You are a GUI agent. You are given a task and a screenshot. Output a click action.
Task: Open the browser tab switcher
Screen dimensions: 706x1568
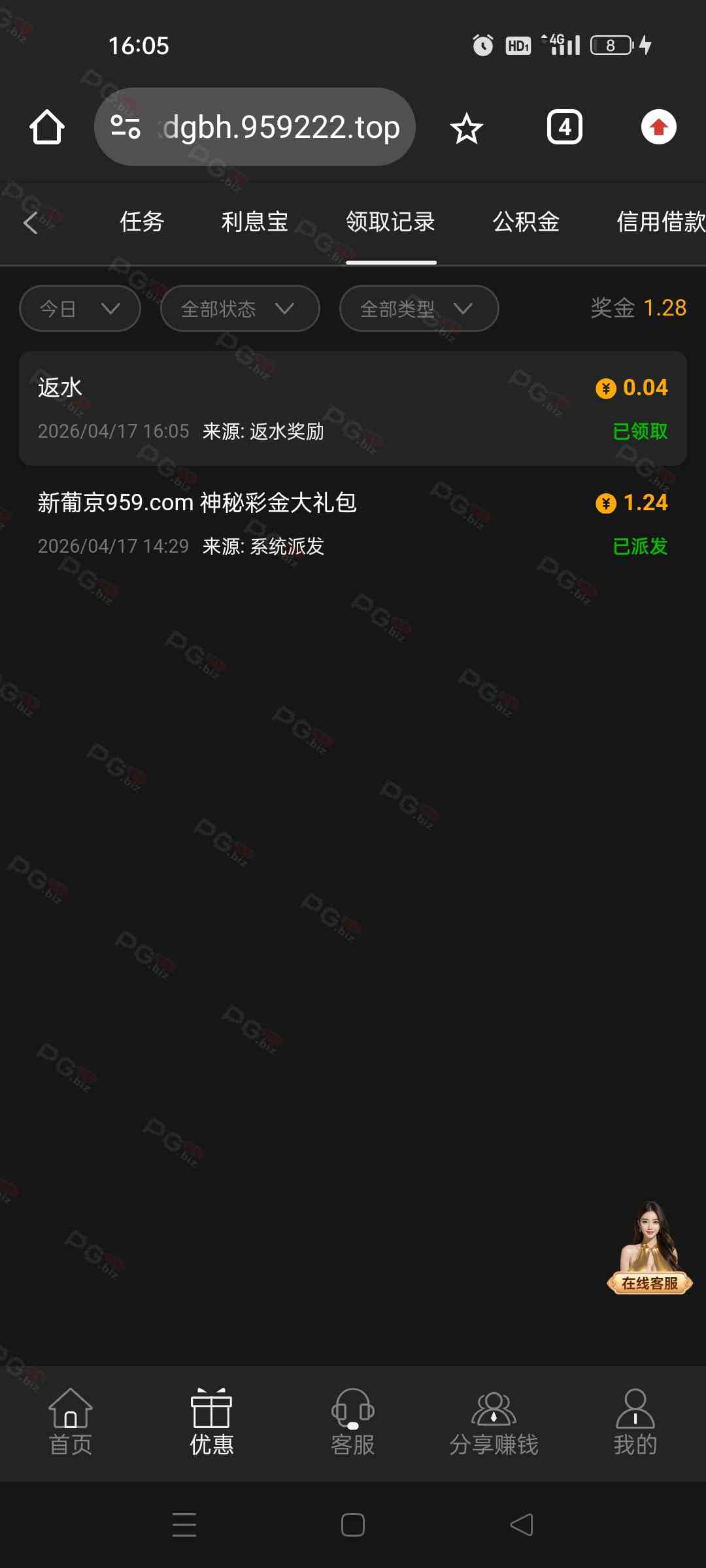[565, 127]
